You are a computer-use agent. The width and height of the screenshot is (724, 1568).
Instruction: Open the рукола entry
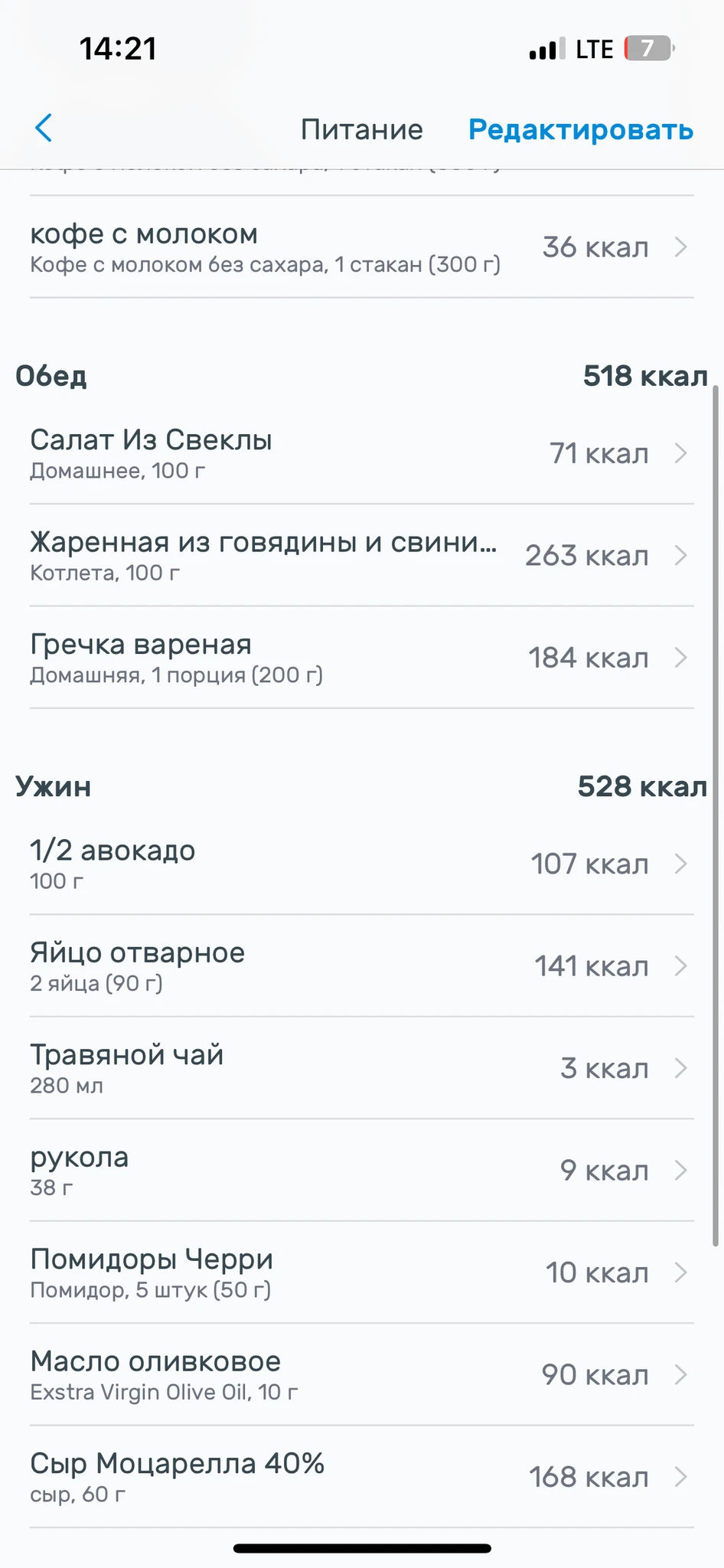tap(361, 1171)
